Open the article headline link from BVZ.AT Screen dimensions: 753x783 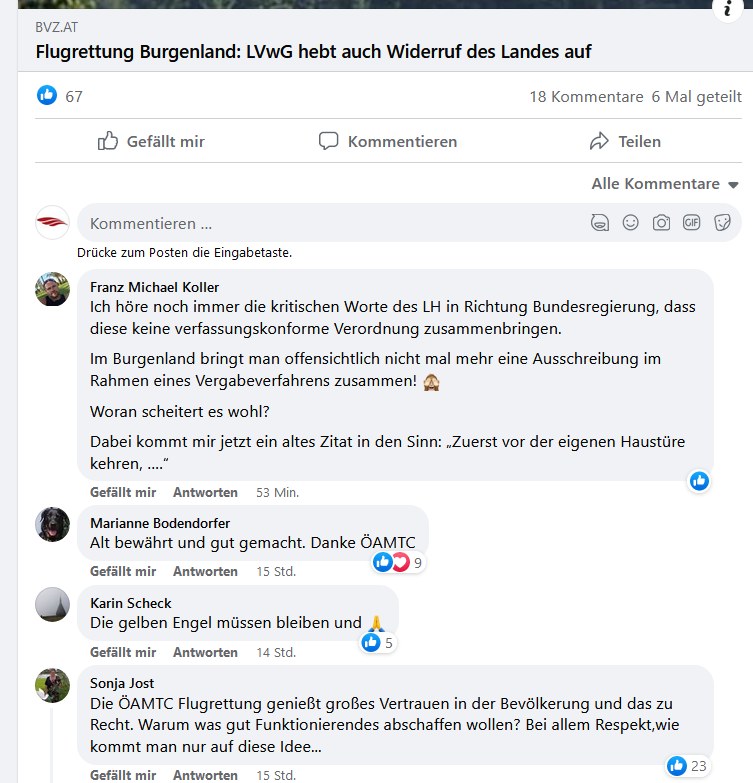[313, 52]
